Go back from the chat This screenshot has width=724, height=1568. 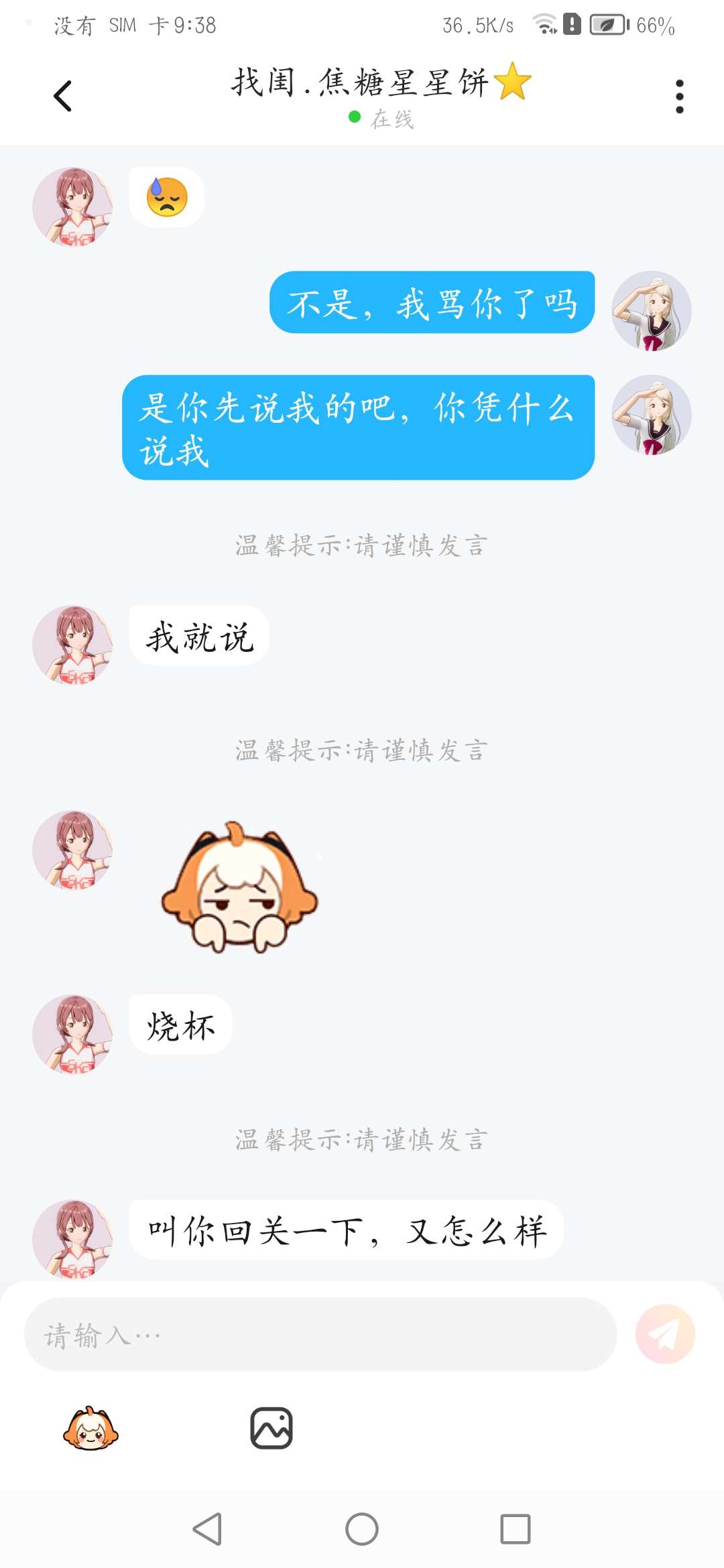point(62,96)
